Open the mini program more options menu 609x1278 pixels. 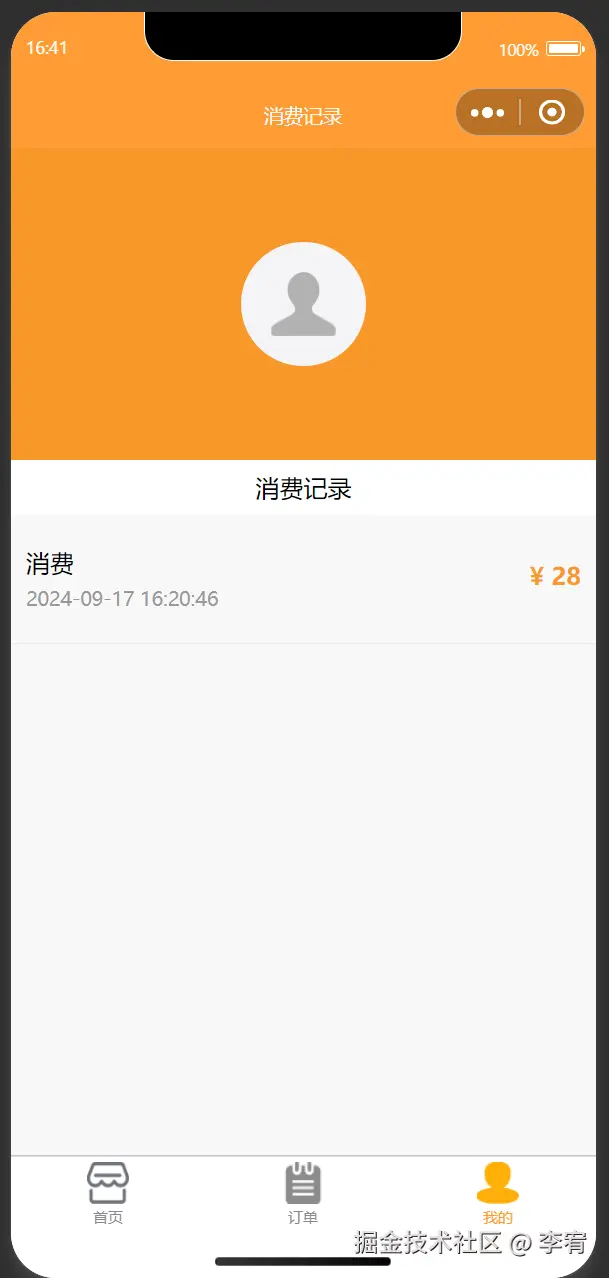coord(488,113)
